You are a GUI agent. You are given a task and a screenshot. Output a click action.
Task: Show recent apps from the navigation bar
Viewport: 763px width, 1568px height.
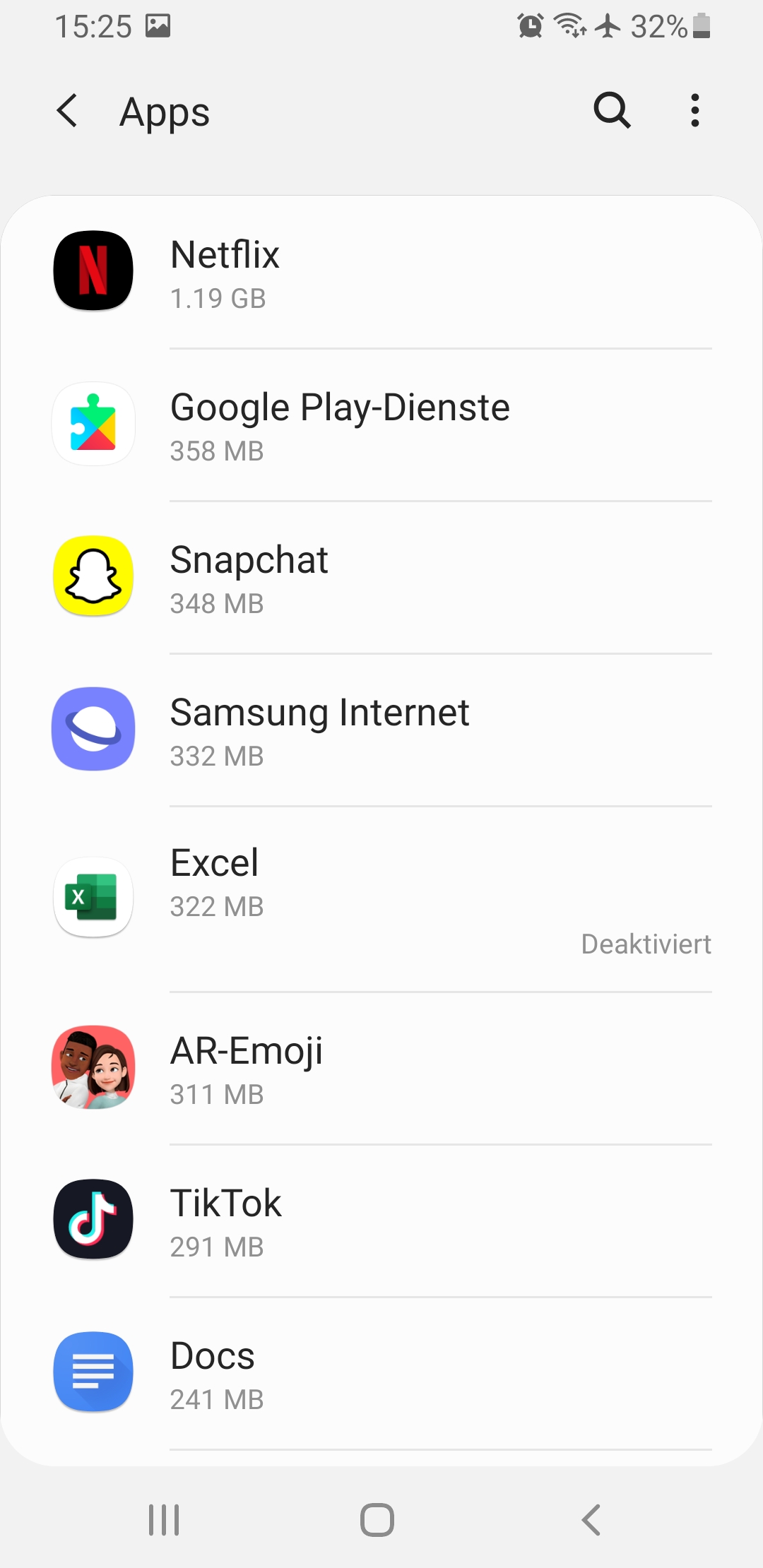click(164, 1520)
